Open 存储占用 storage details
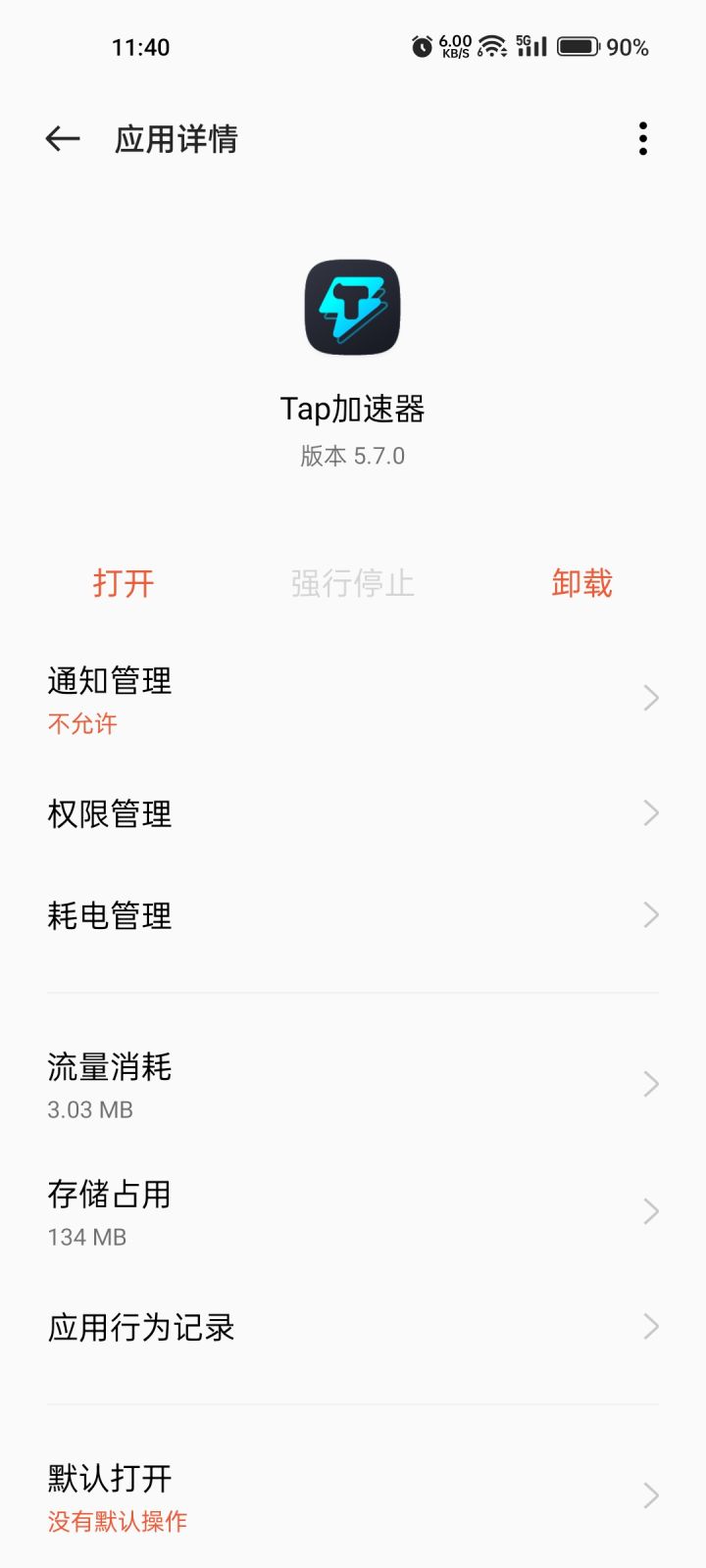Viewport: 706px width, 1568px height. coord(353,1211)
